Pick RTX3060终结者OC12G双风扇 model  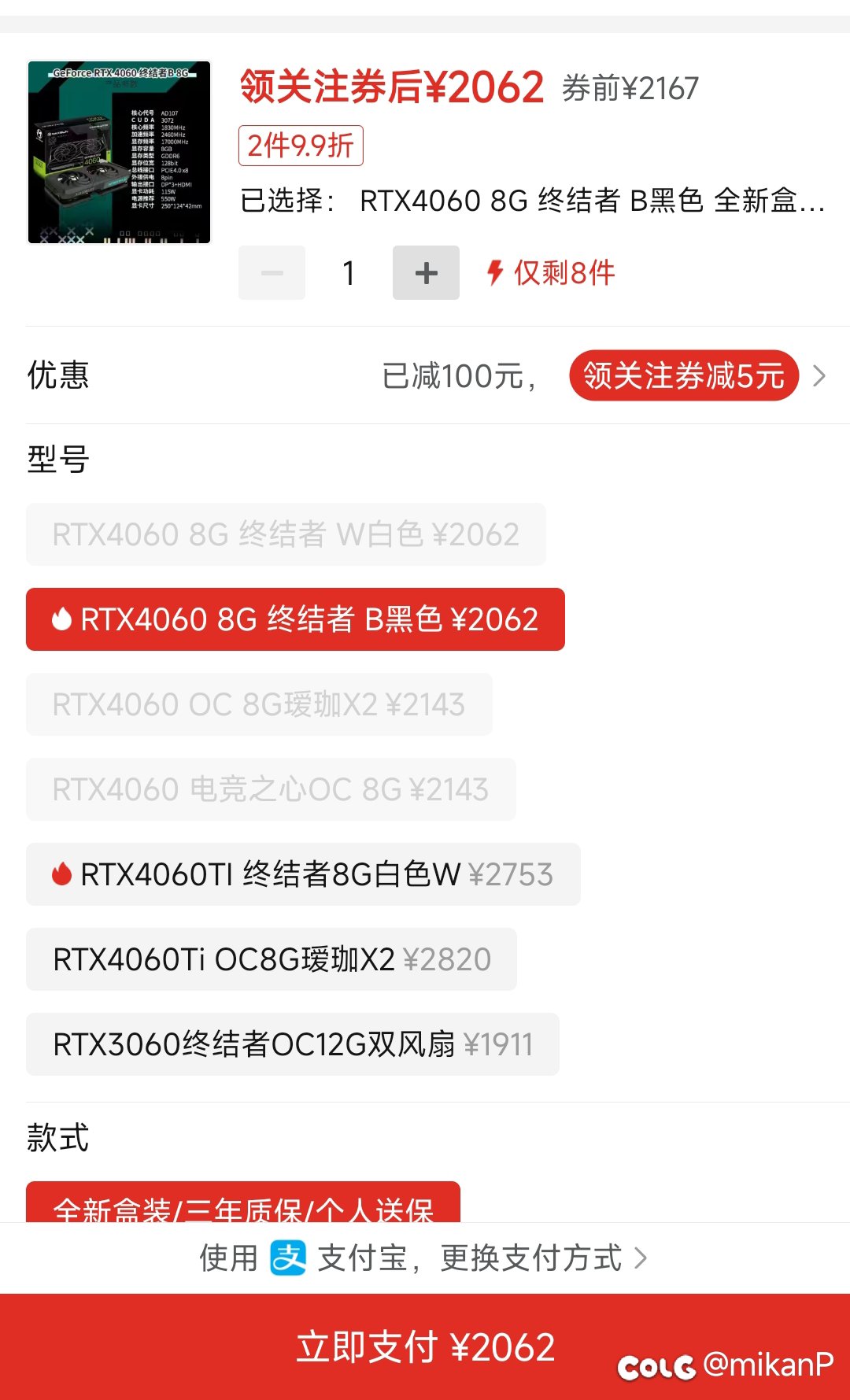click(293, 1044)
